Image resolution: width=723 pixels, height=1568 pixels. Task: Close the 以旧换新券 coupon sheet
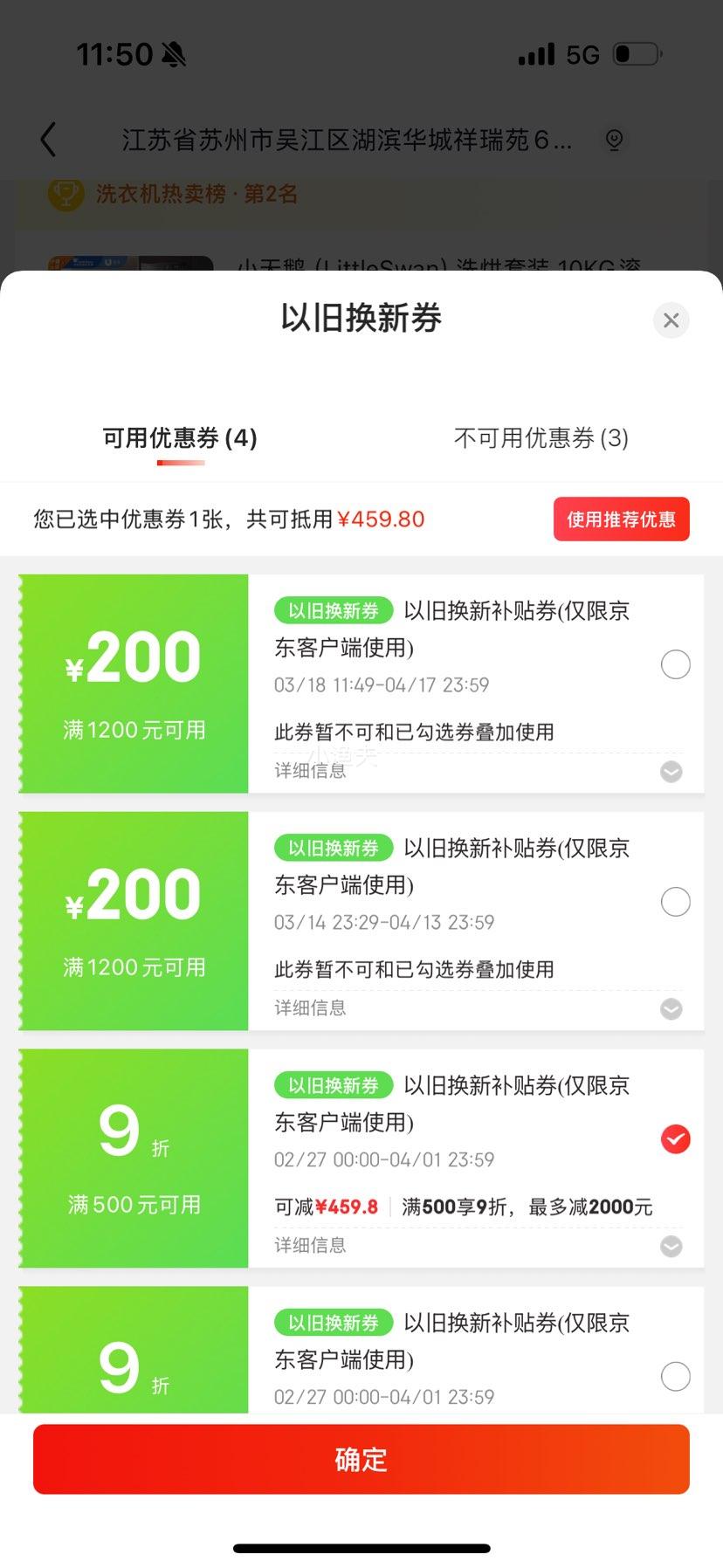(x=671, y=320)
